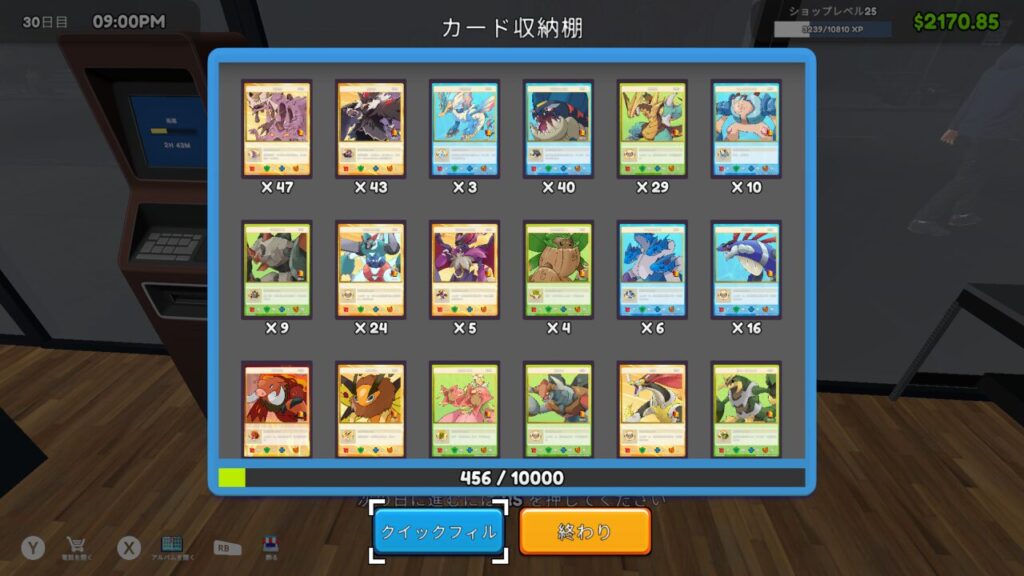Pick the card showing ×10
This screenshot has height=576, width=1024.
(x=746, y=128)
